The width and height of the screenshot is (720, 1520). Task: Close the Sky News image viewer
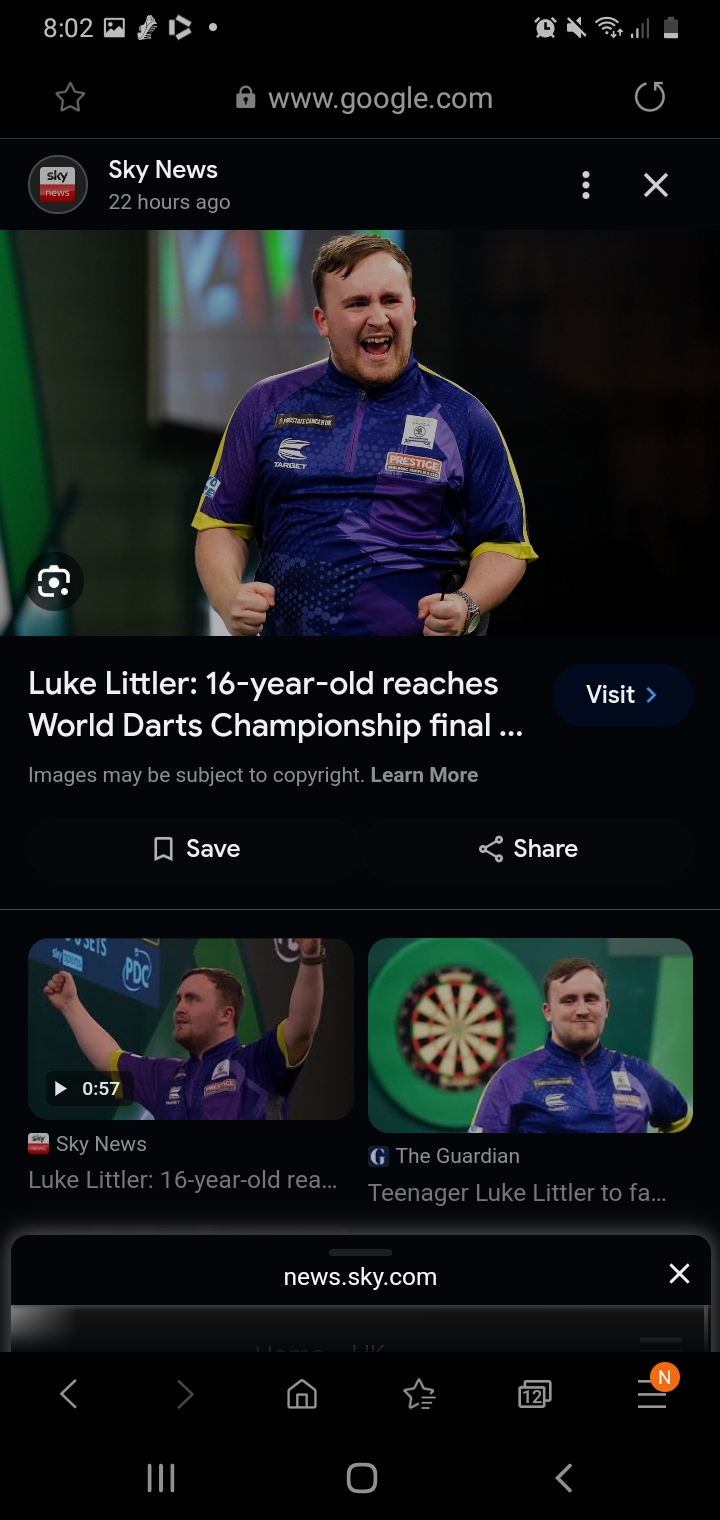pos(656,185)
